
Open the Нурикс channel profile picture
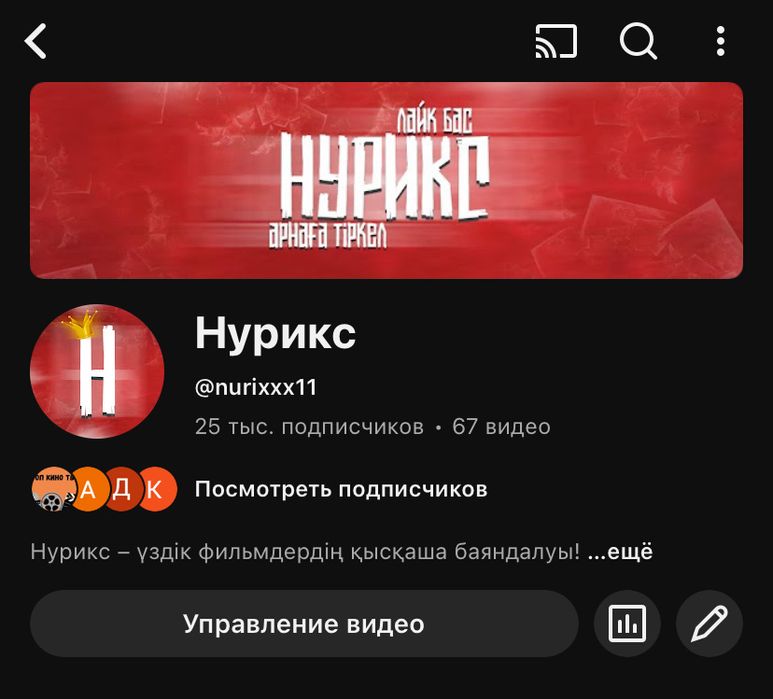(97, 372)
